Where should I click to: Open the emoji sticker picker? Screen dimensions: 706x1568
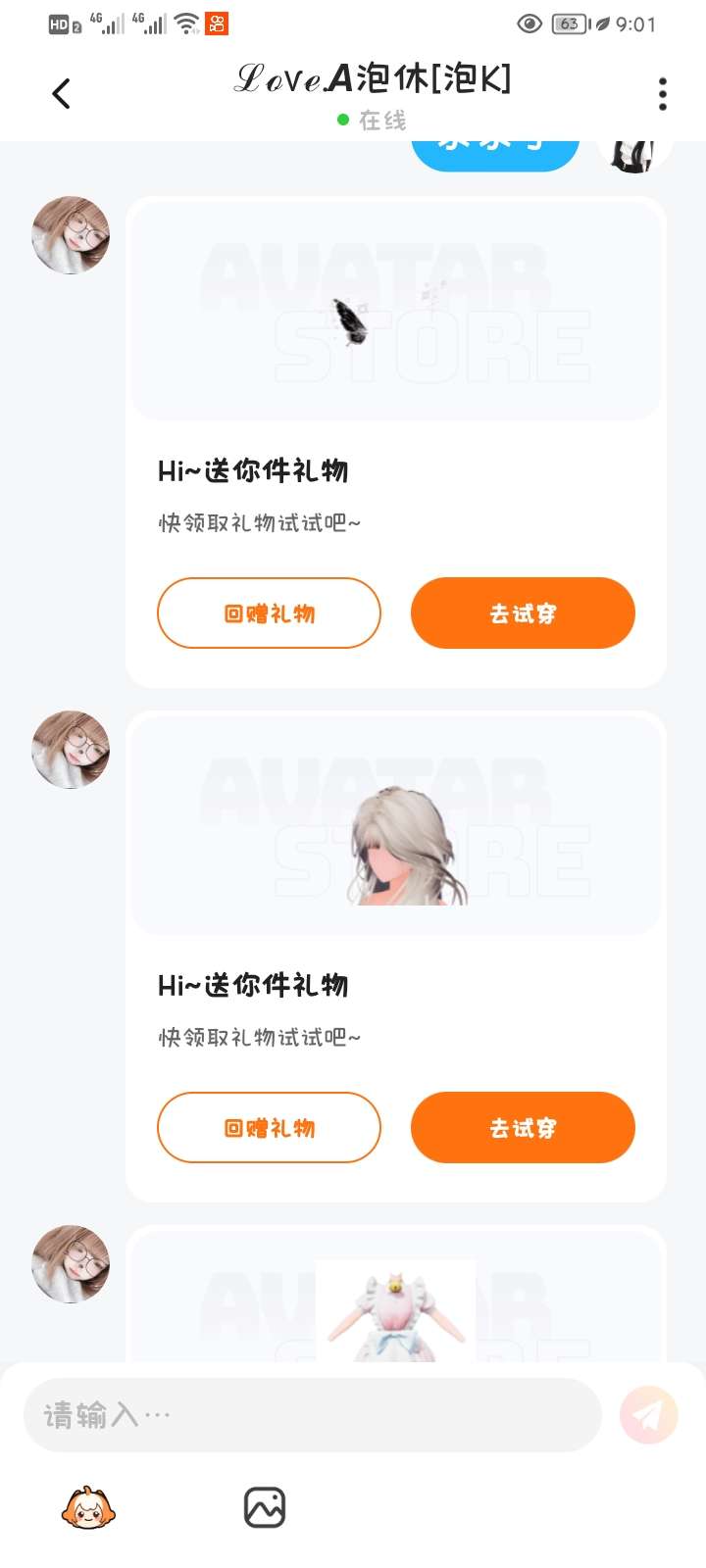88,1507
